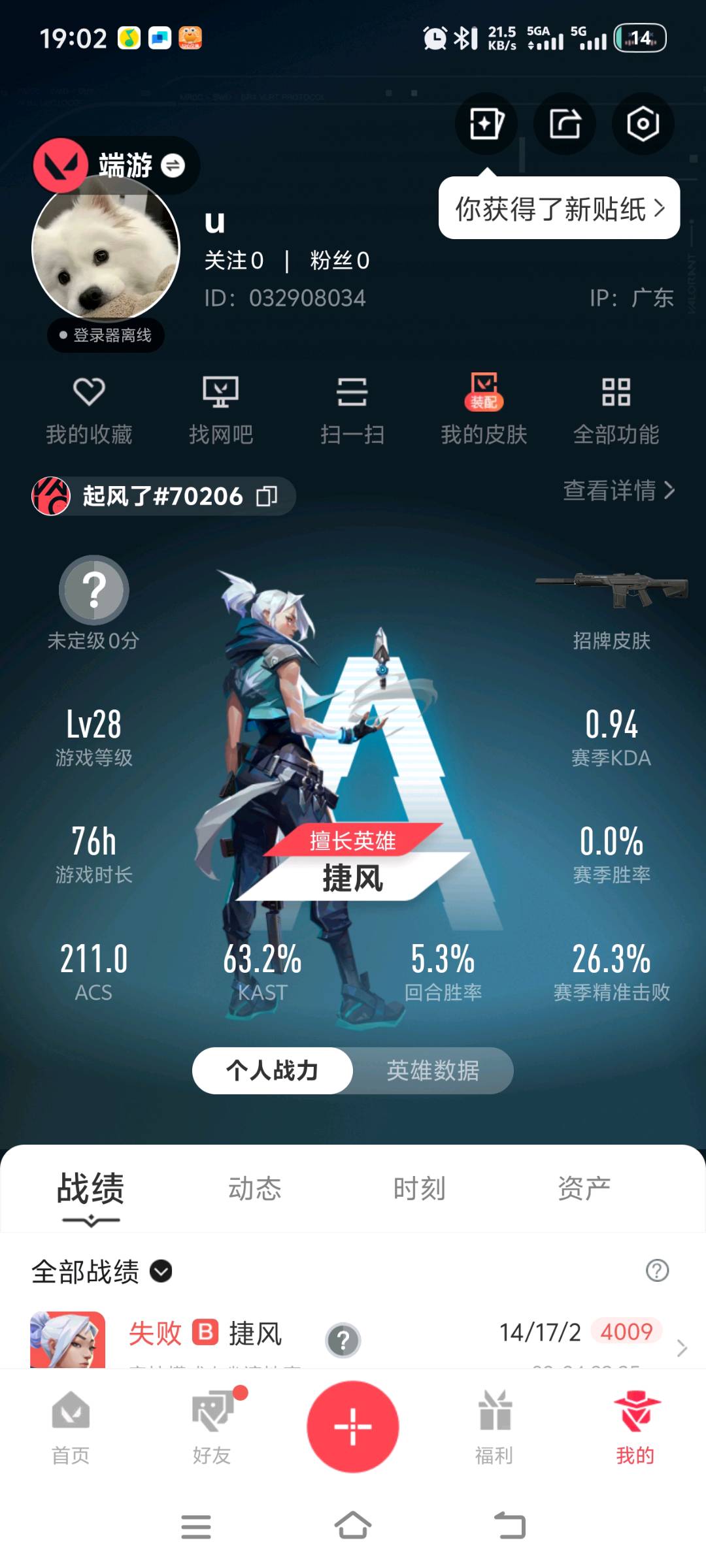Open the settings hexagon icon
Image resolution: width=706 pixels, height=1568 pixels.
(643, 123)
